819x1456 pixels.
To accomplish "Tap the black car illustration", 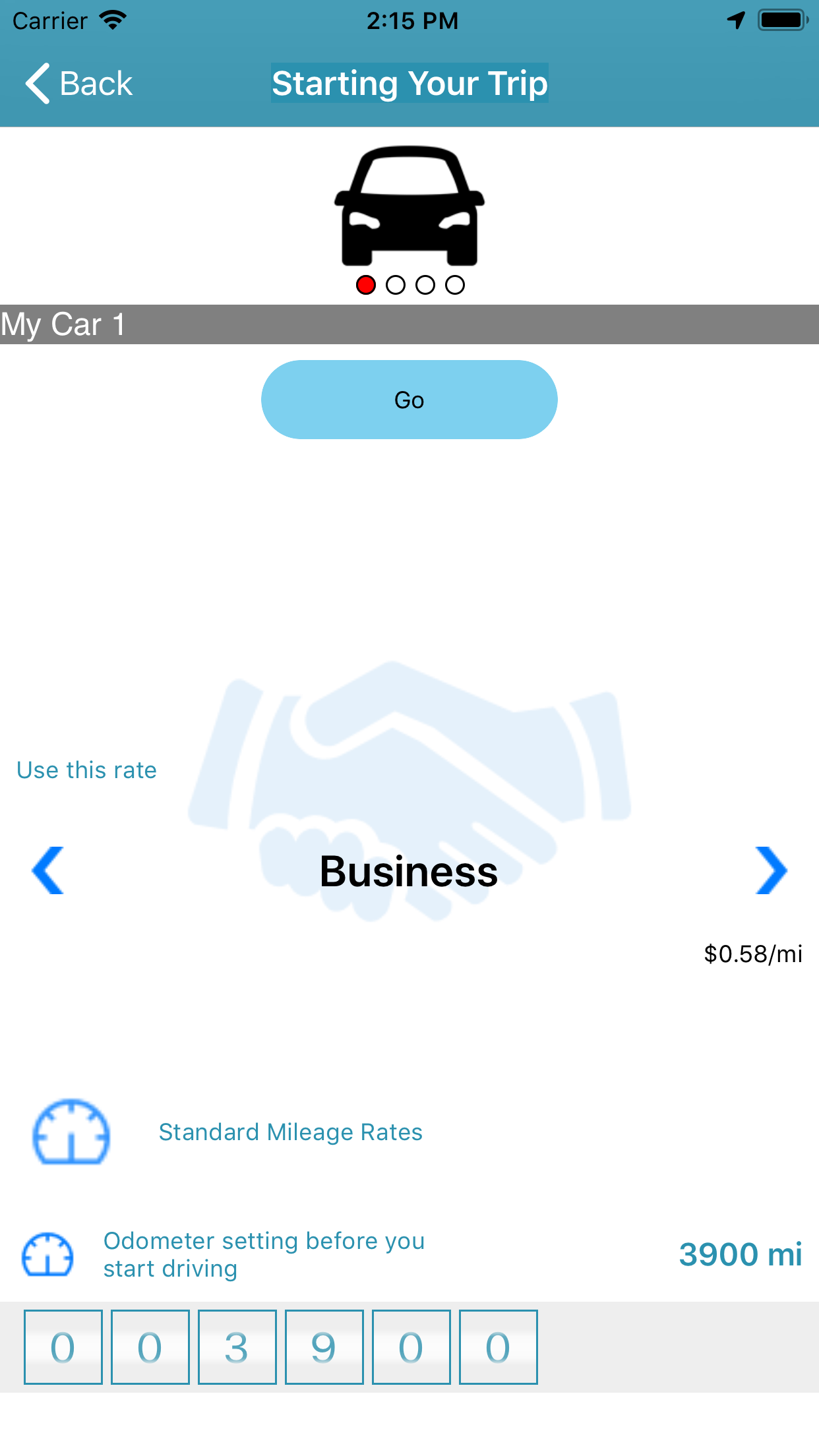I will pos(409,204).
